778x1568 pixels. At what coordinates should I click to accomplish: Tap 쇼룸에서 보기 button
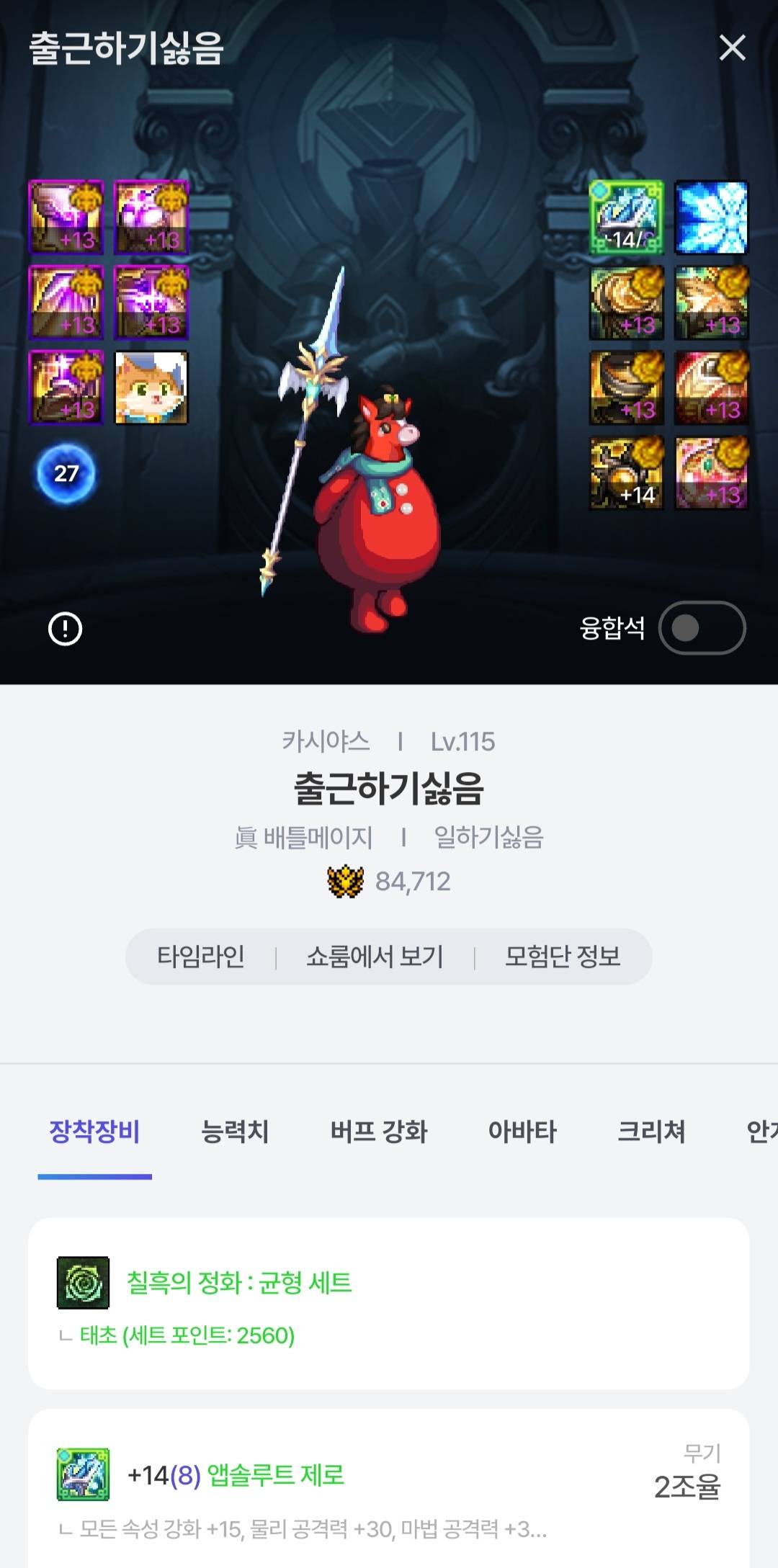coord(375,957)
